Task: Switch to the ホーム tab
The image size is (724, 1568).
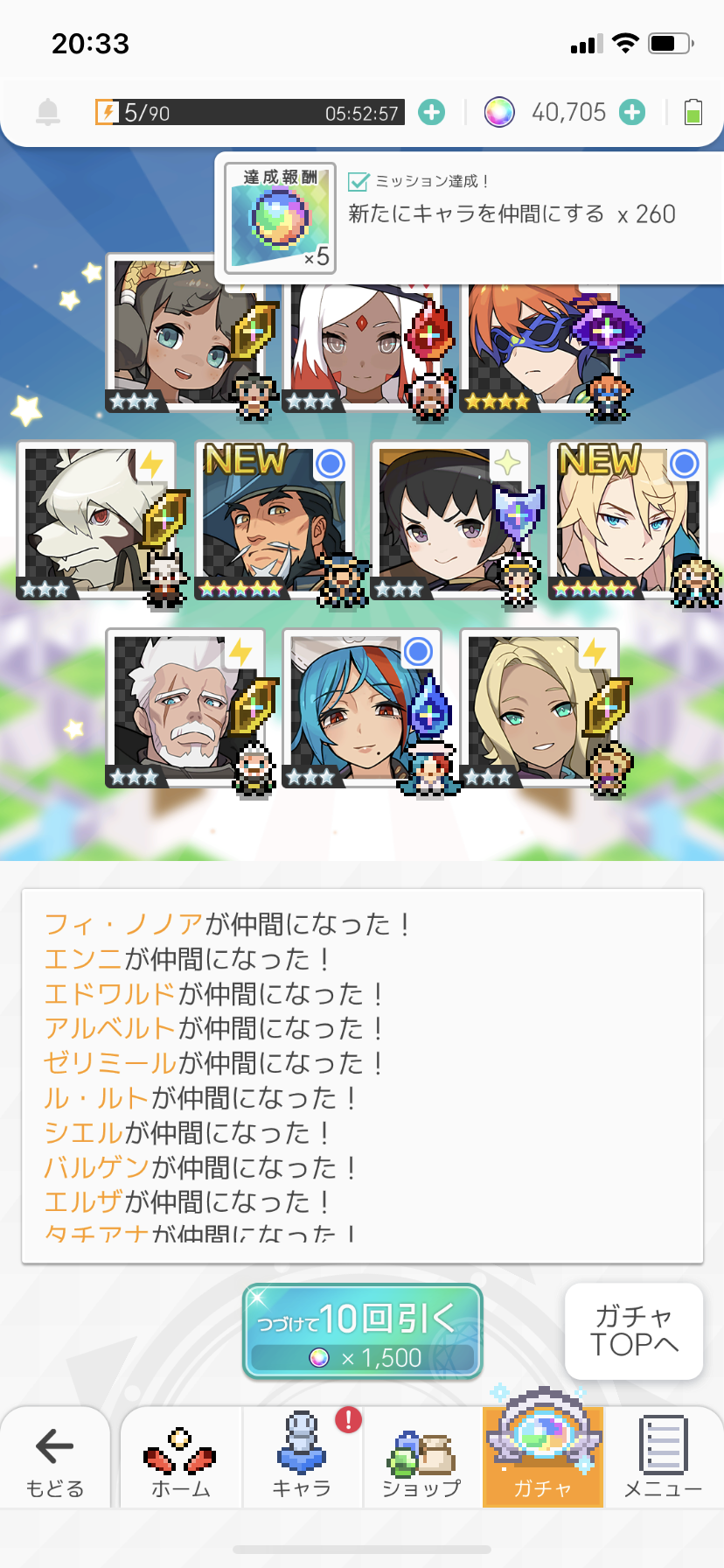Action: point(180,1459)
